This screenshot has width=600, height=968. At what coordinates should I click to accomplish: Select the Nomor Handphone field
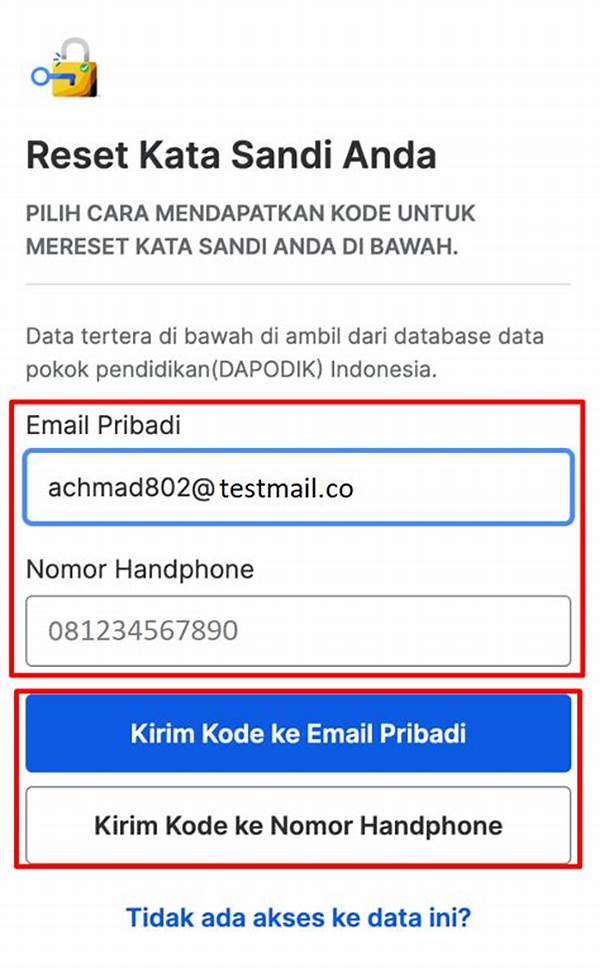(x=298, y=631)
